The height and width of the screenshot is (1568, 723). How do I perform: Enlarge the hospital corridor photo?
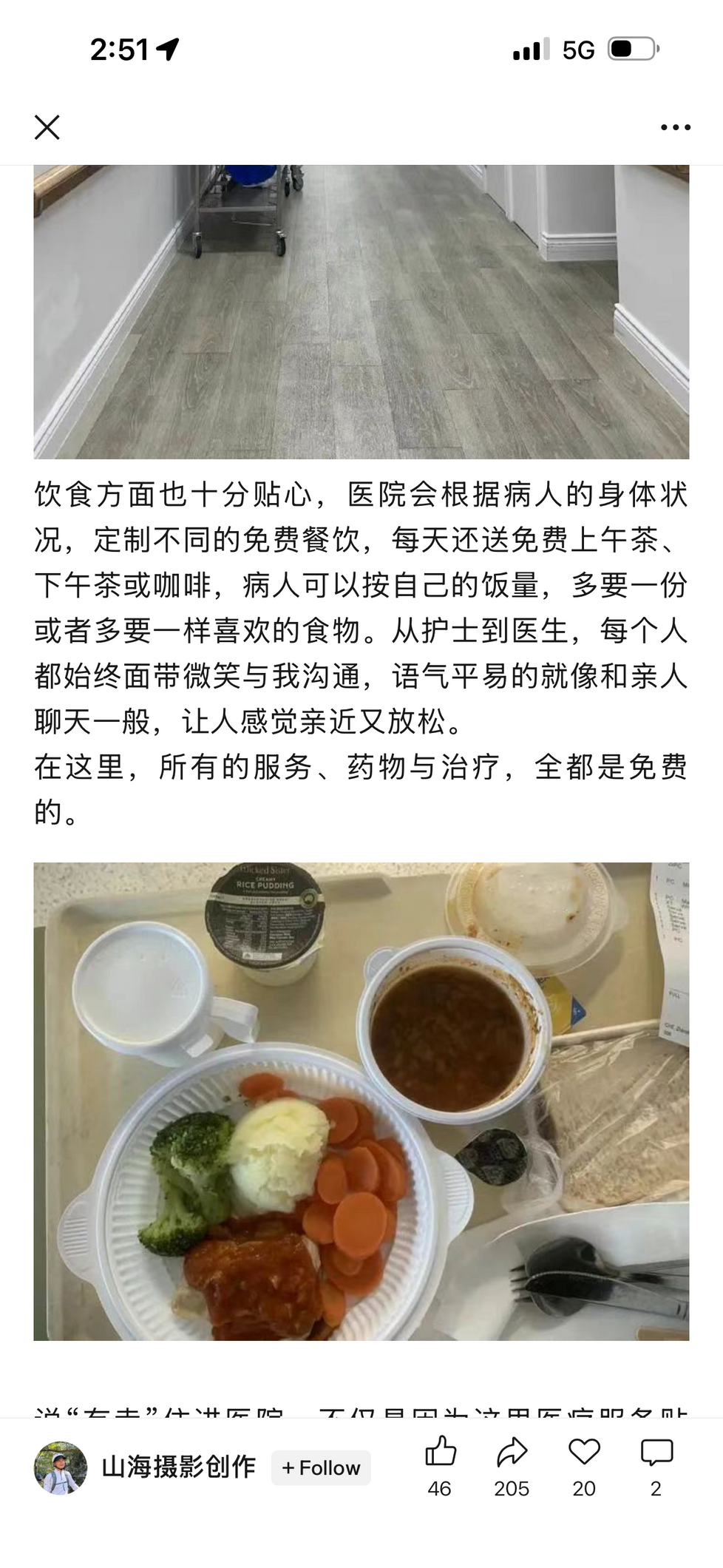361,311
